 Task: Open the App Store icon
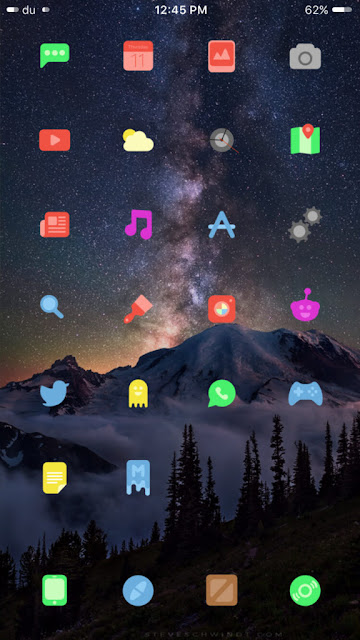point(221,224)
